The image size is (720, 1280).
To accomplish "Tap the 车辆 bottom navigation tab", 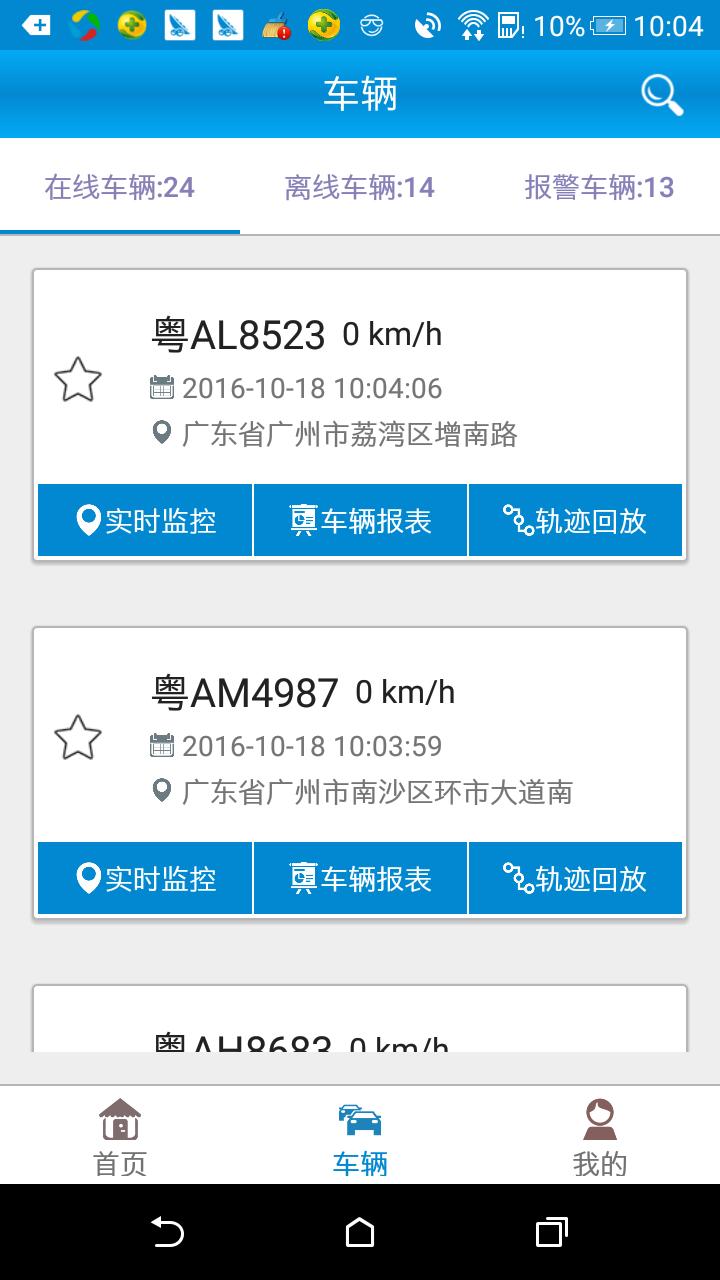I will tap(360, 1136).
